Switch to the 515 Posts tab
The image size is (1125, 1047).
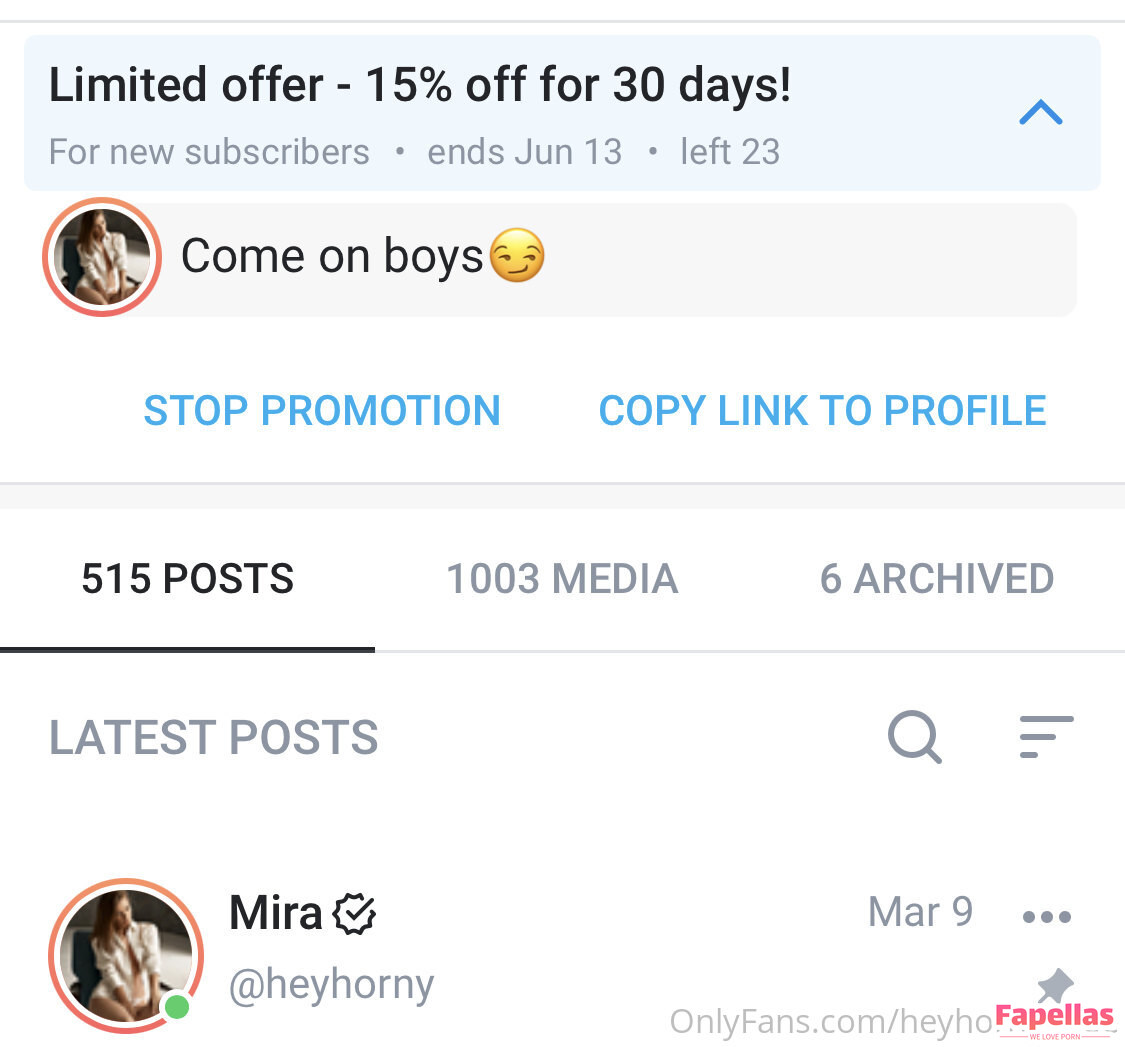(188, 579)
